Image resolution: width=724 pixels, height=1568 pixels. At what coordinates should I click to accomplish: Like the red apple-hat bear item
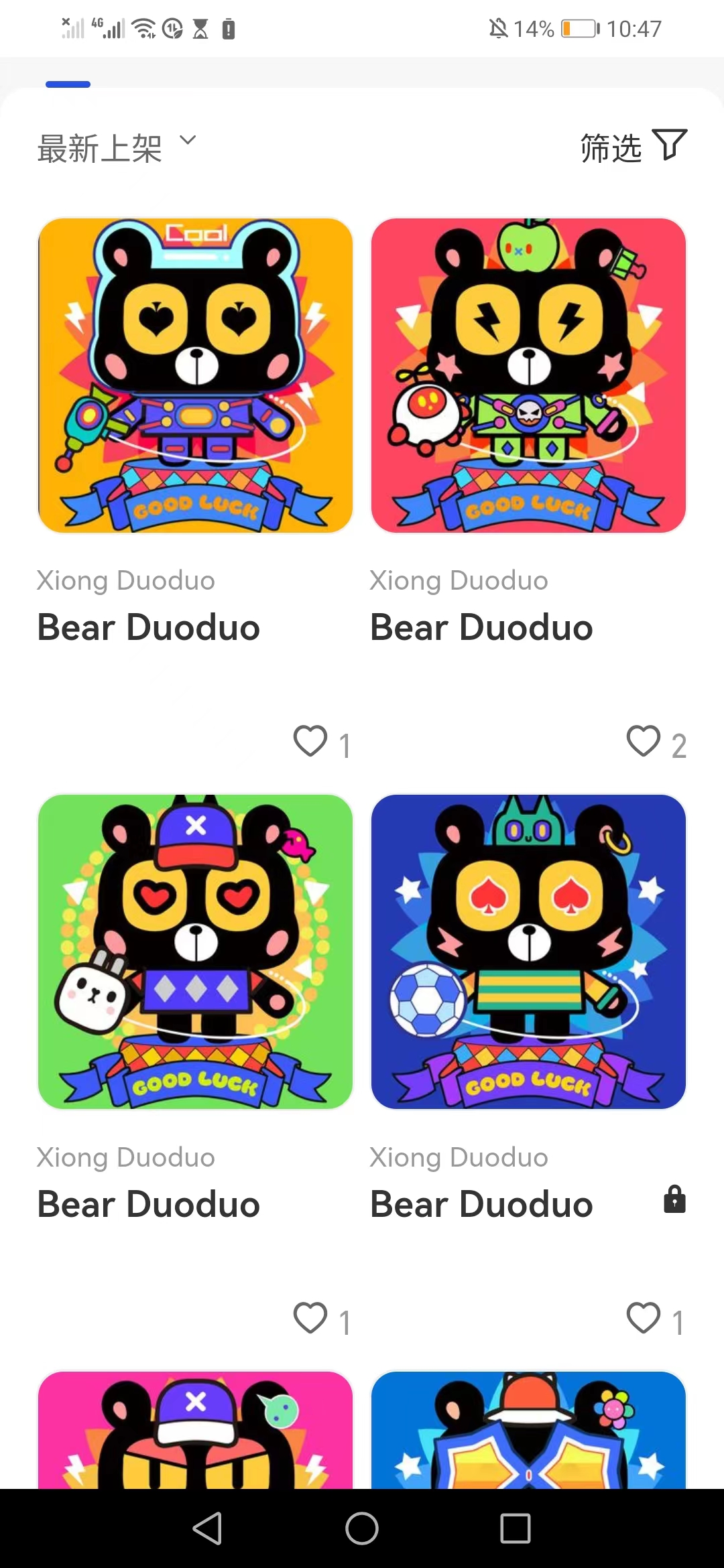pyautogui.click(x=644, y=741)
